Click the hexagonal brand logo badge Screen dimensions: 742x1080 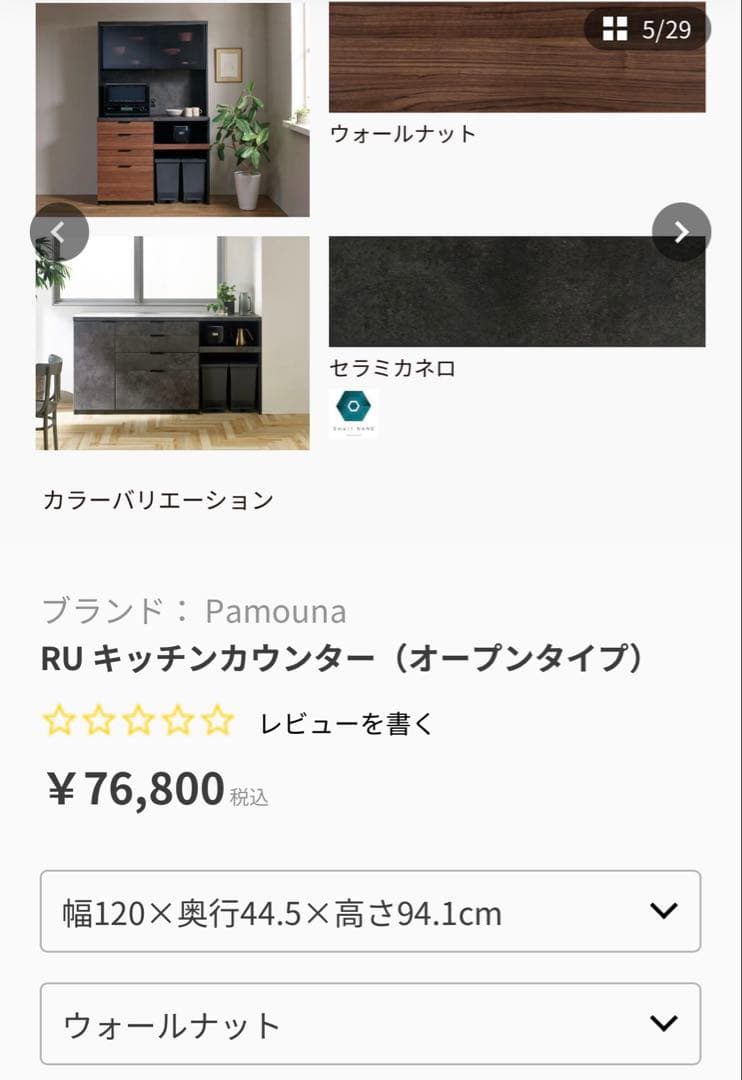click(x=352, y=407)
